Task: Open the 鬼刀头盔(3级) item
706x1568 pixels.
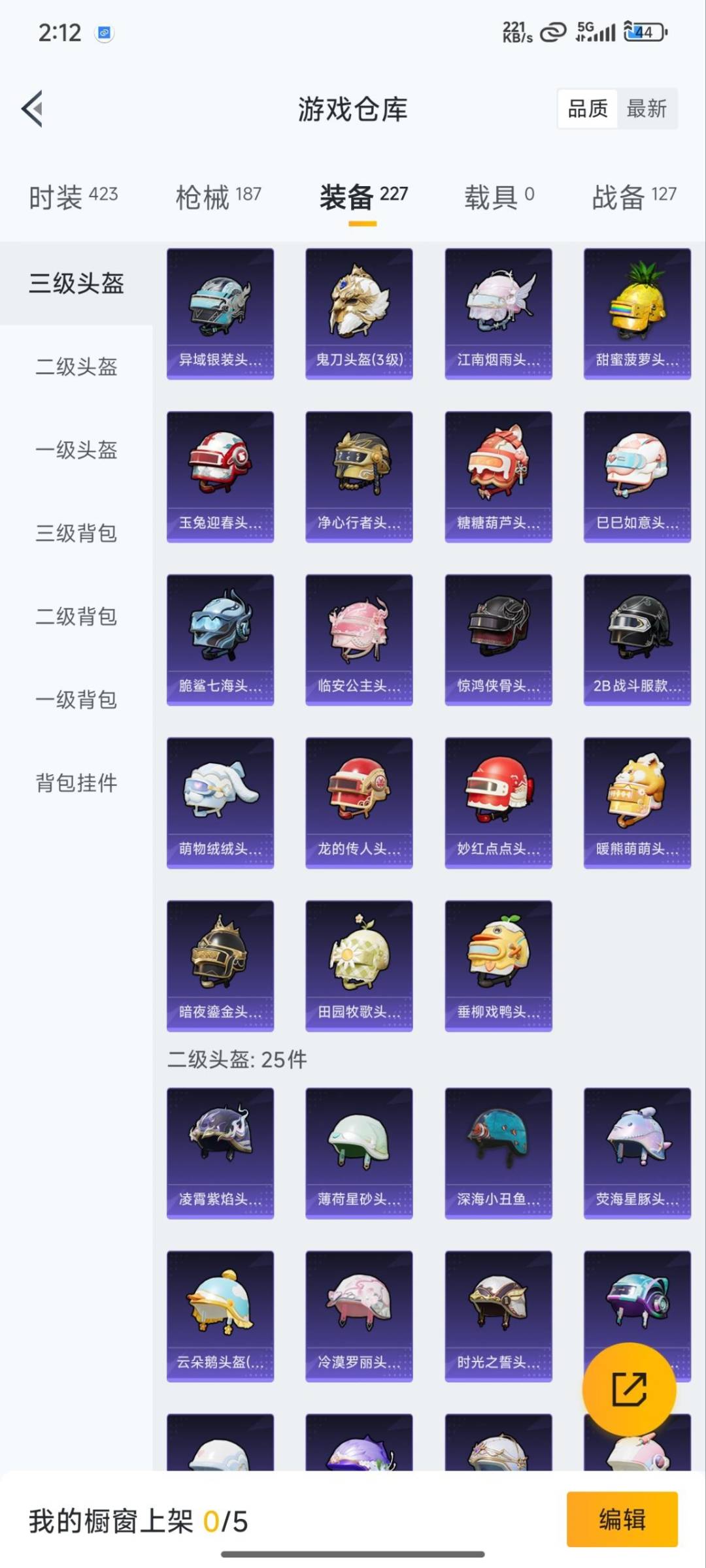Action: coord(359,314)
